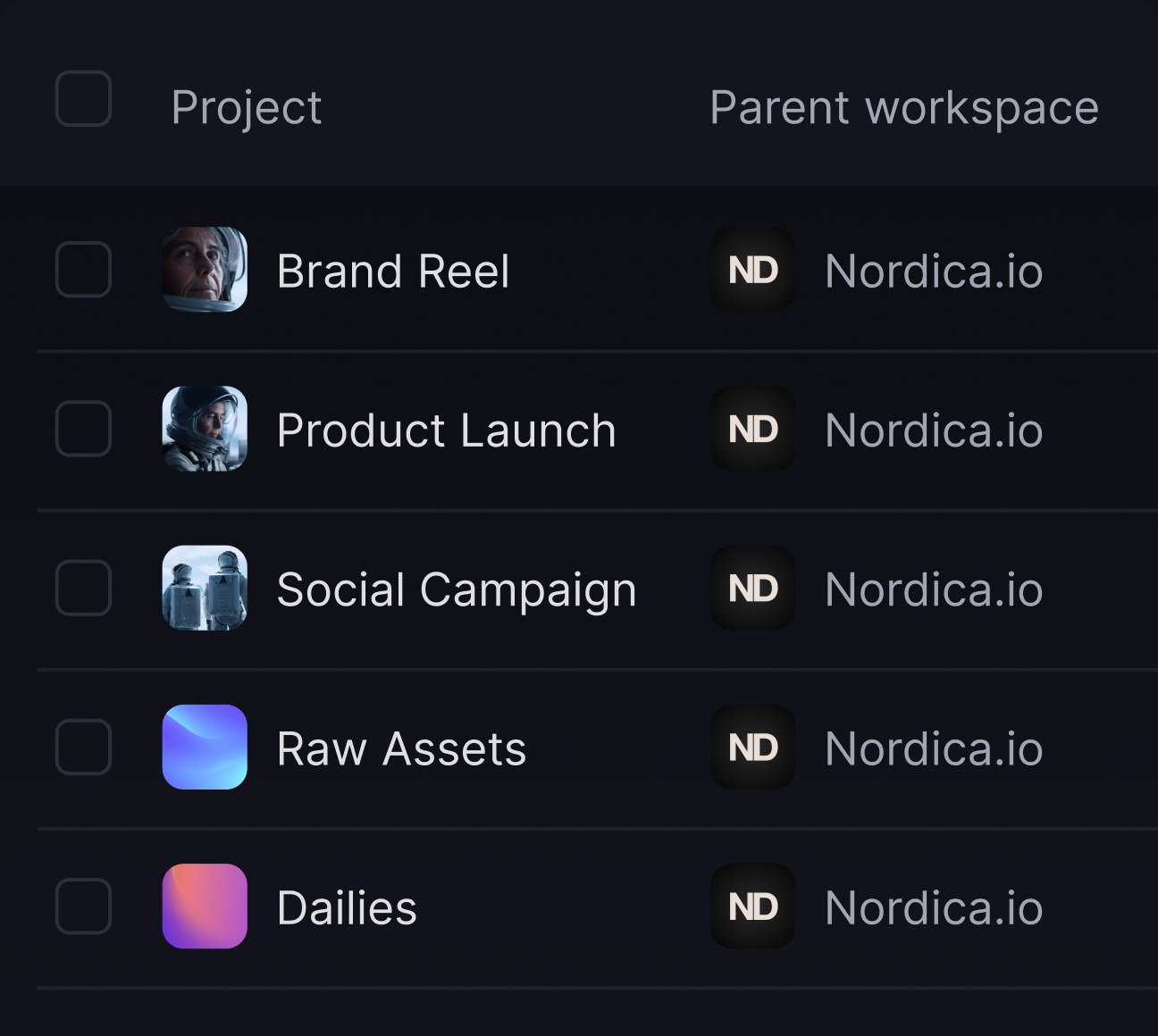This screenshot has height=1036, width=1158.
Task: Open the Product Launch project
Action: pyautogui.click(x=446, y=430)
